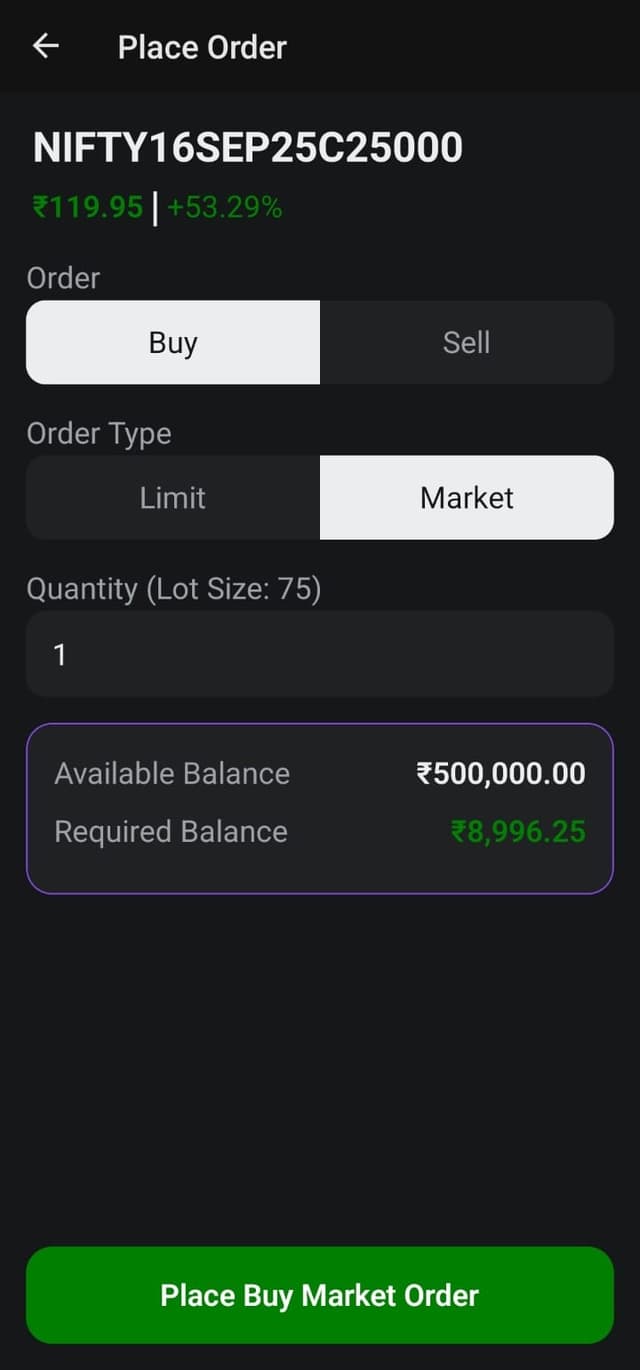Place the Buy Market Order
This screenshot has height=1370, width=640.
click(x=320, y=1295)
